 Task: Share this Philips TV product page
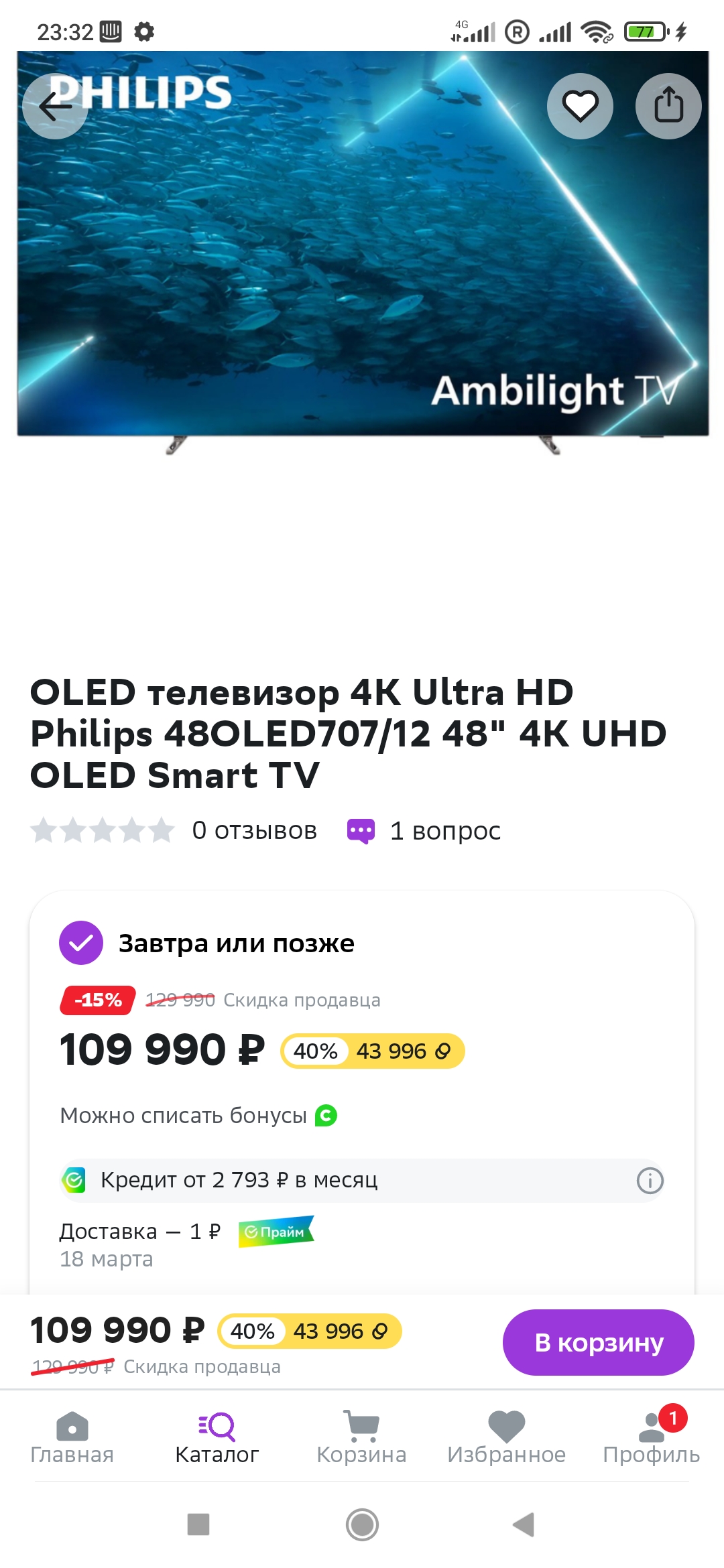coord(668,106)
